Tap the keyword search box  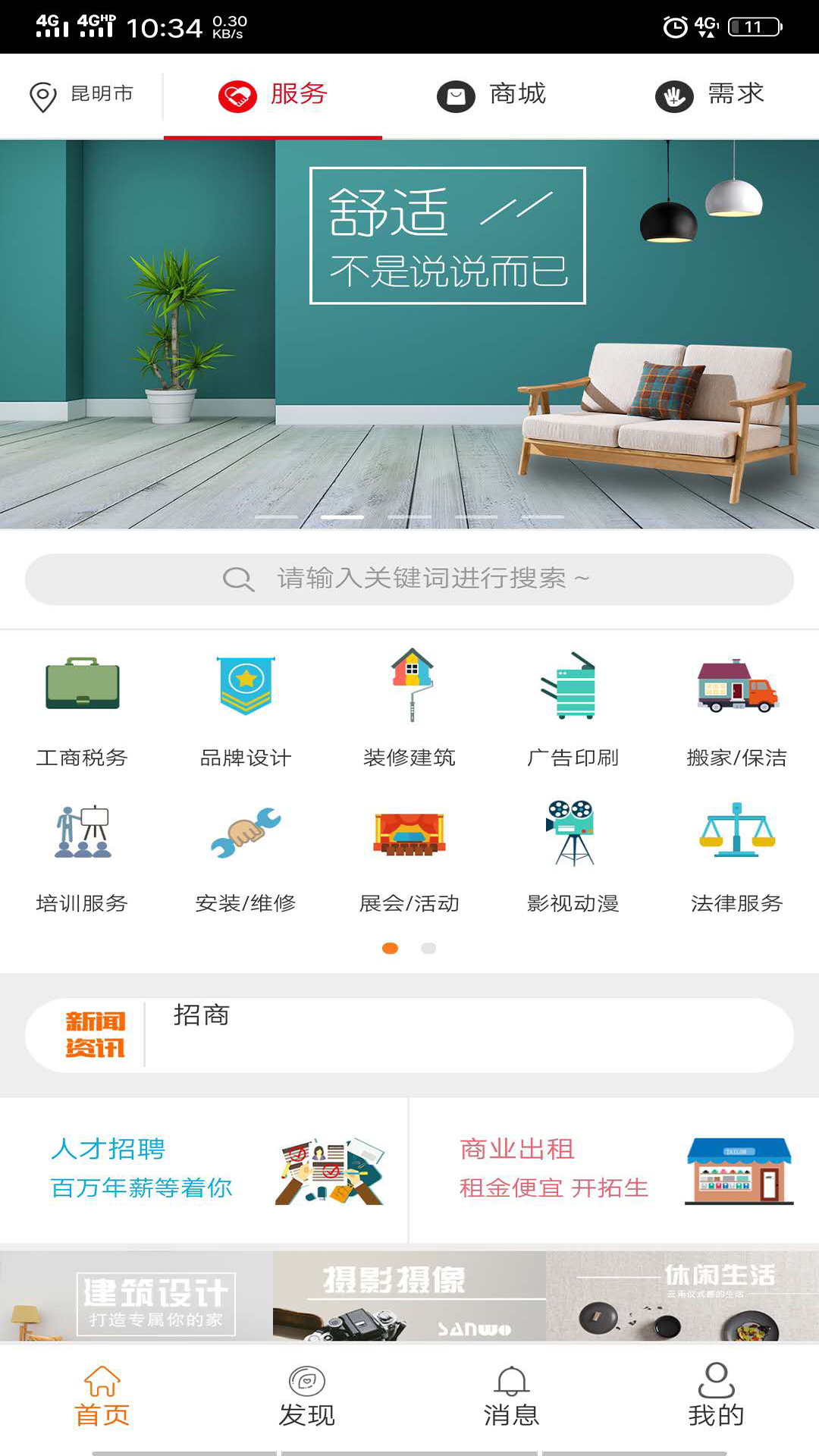click(409, 579)
